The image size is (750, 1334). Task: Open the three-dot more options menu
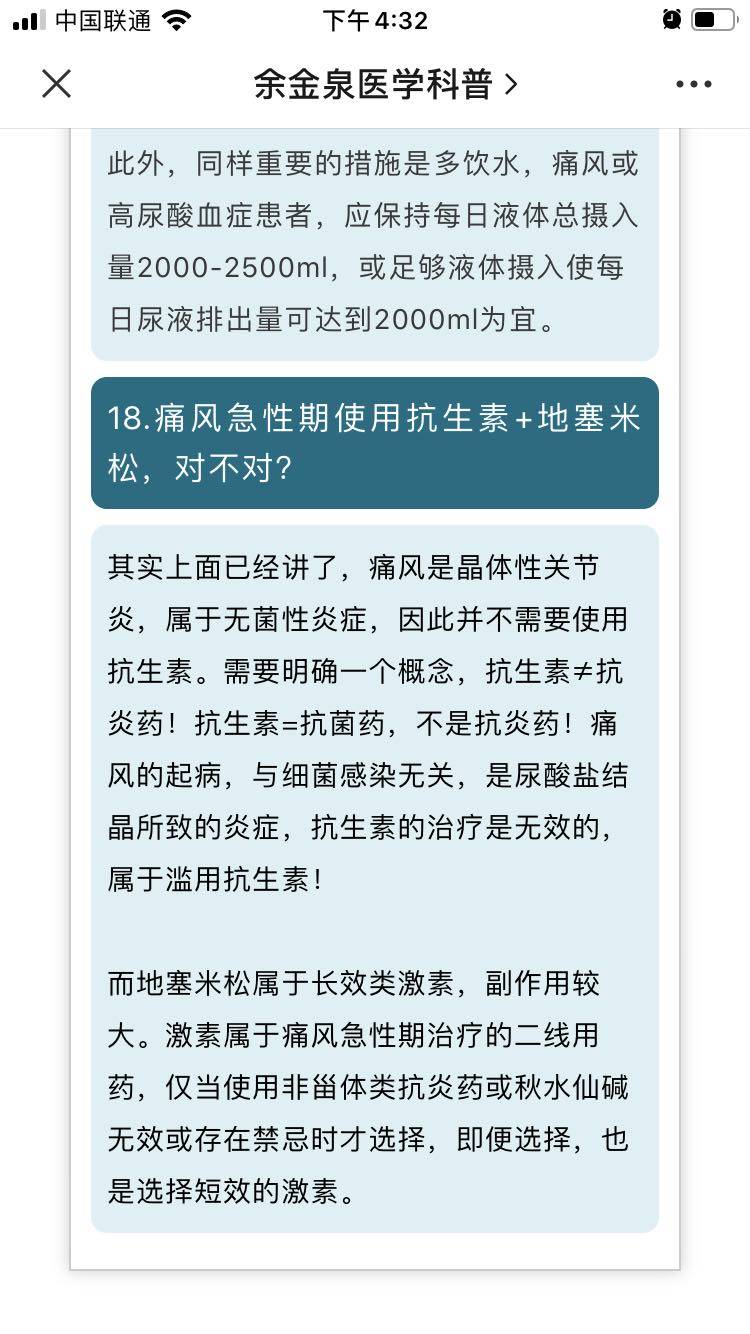[x=693, y=85]
